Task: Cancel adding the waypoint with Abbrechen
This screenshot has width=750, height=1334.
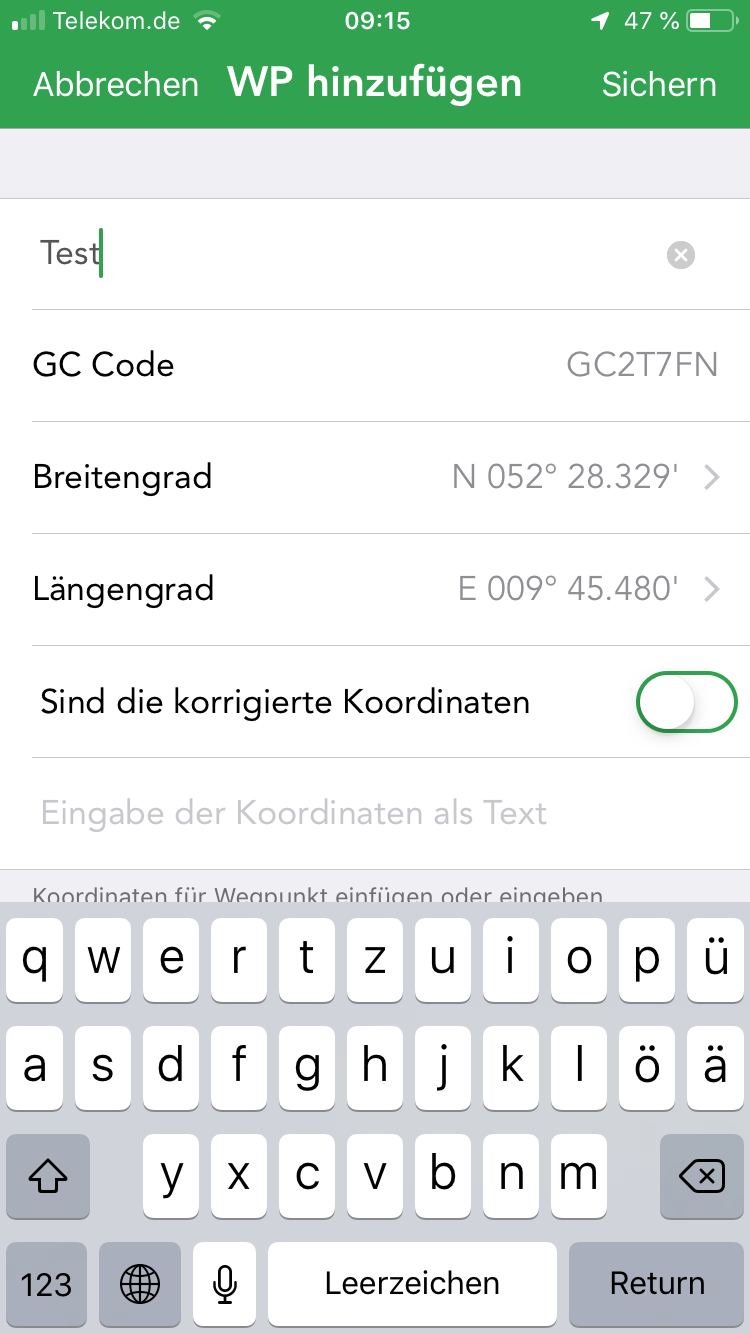Action: pos(116,85)
